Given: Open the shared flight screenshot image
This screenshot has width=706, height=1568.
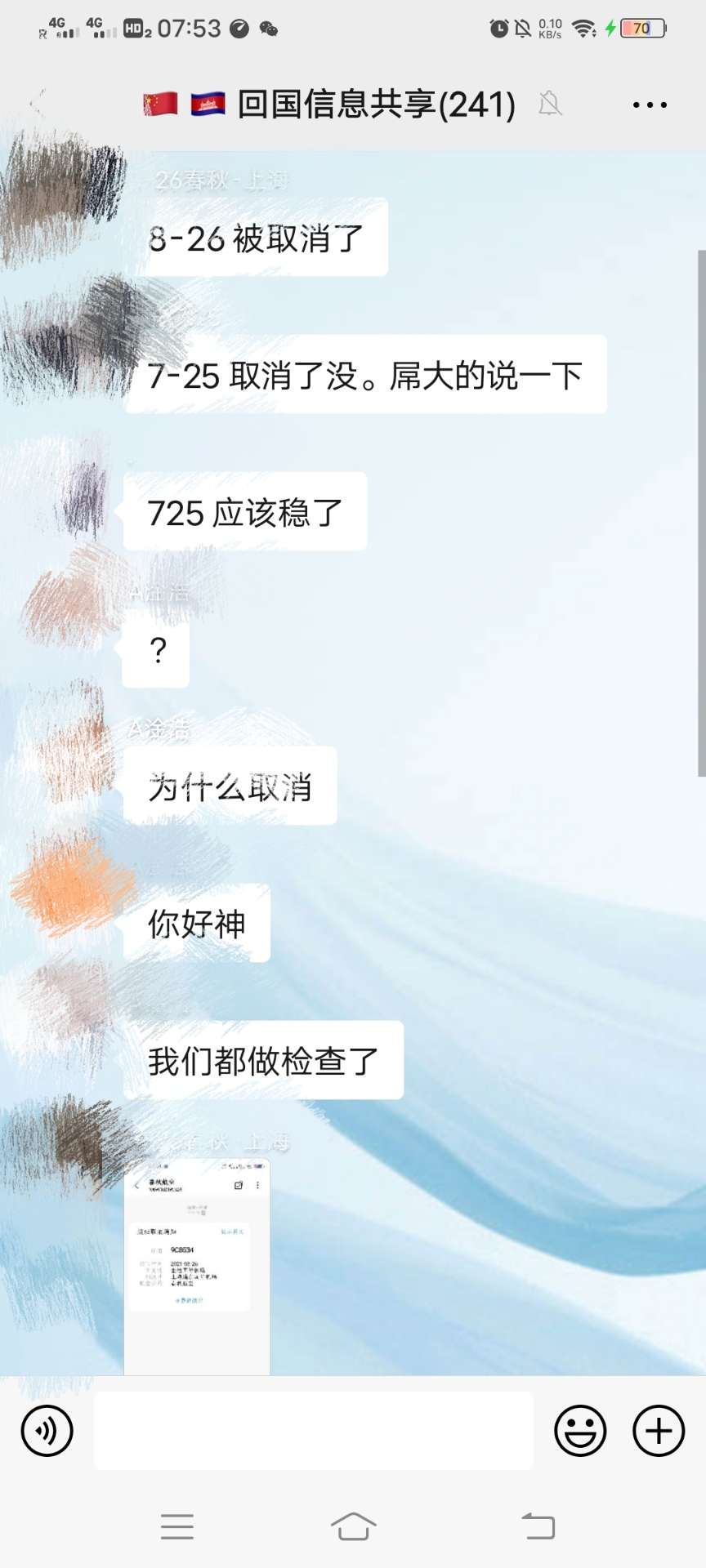Looking at the screenshot, I should pyautogui.click(x=197, y=1266).
